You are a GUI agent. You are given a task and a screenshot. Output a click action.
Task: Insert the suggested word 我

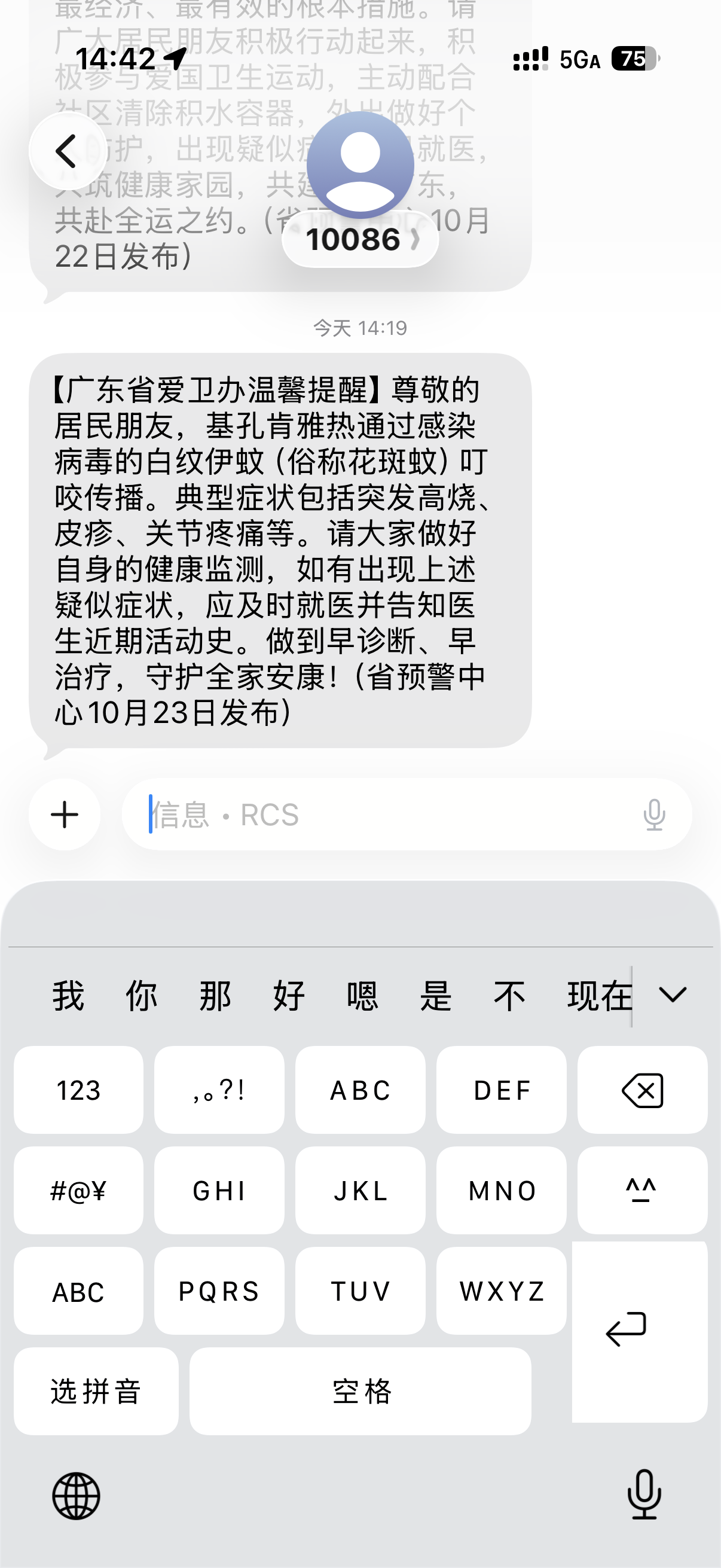pyautogui.click(x=68, y=996)
